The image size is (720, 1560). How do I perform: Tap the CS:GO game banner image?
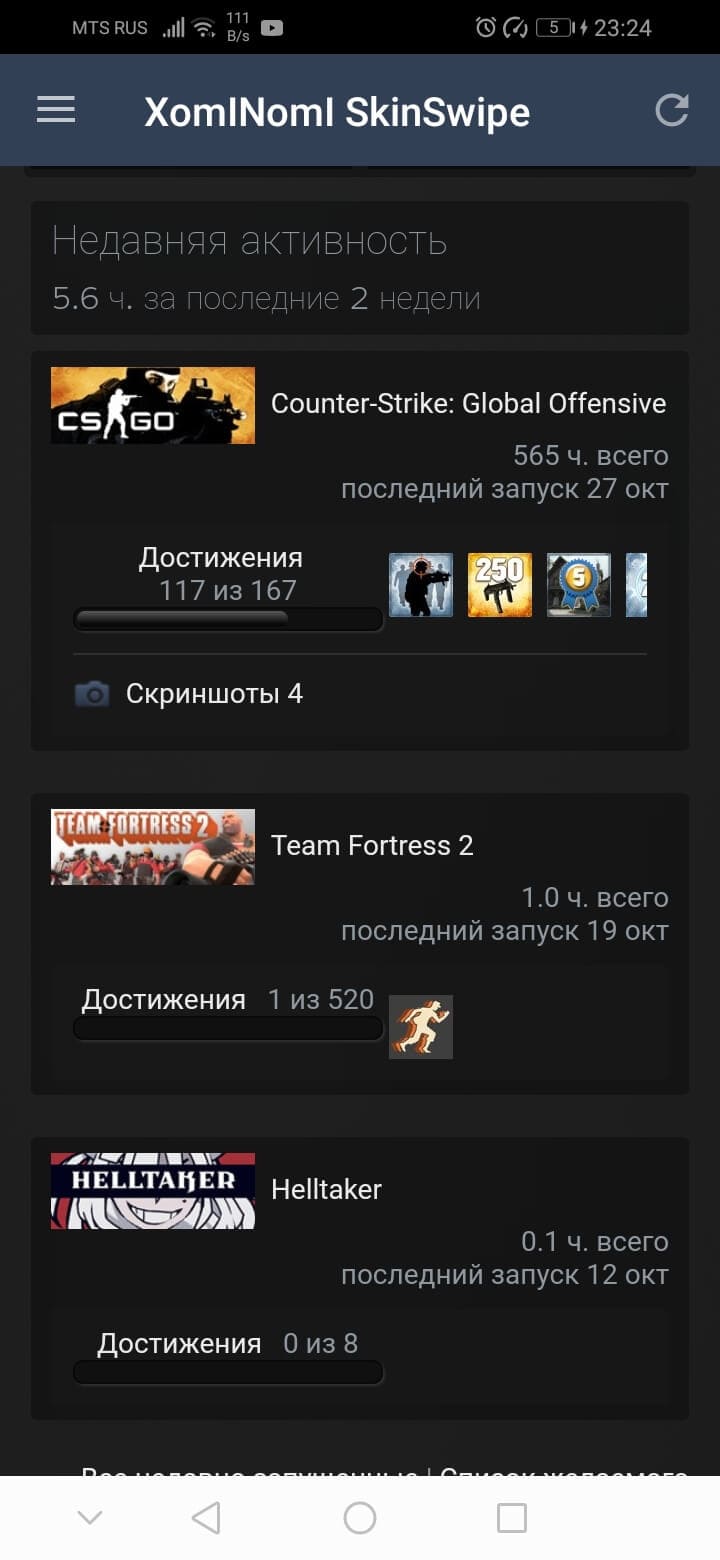153,405
